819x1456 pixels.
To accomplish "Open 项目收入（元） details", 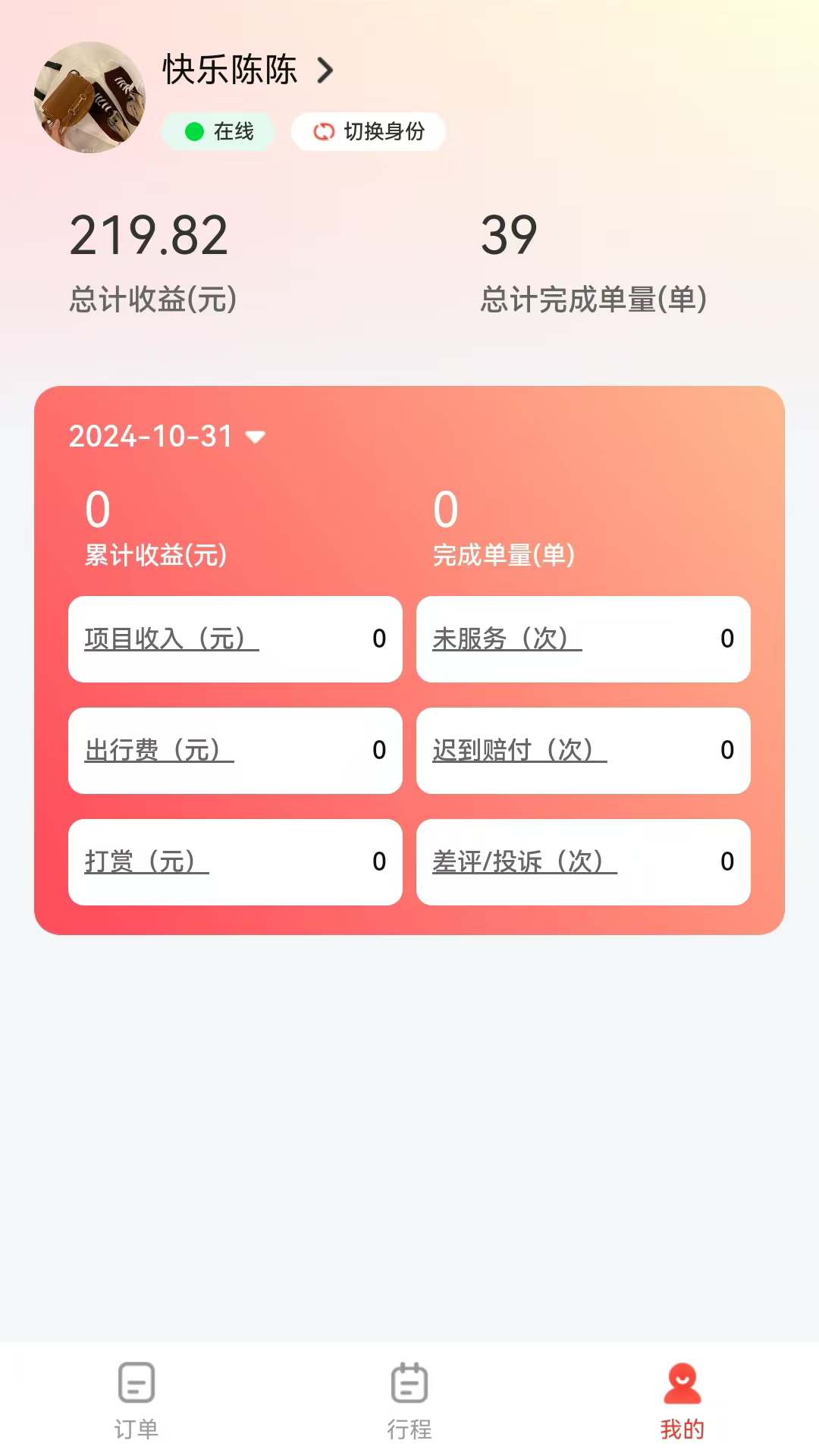I will click(235, 639).
